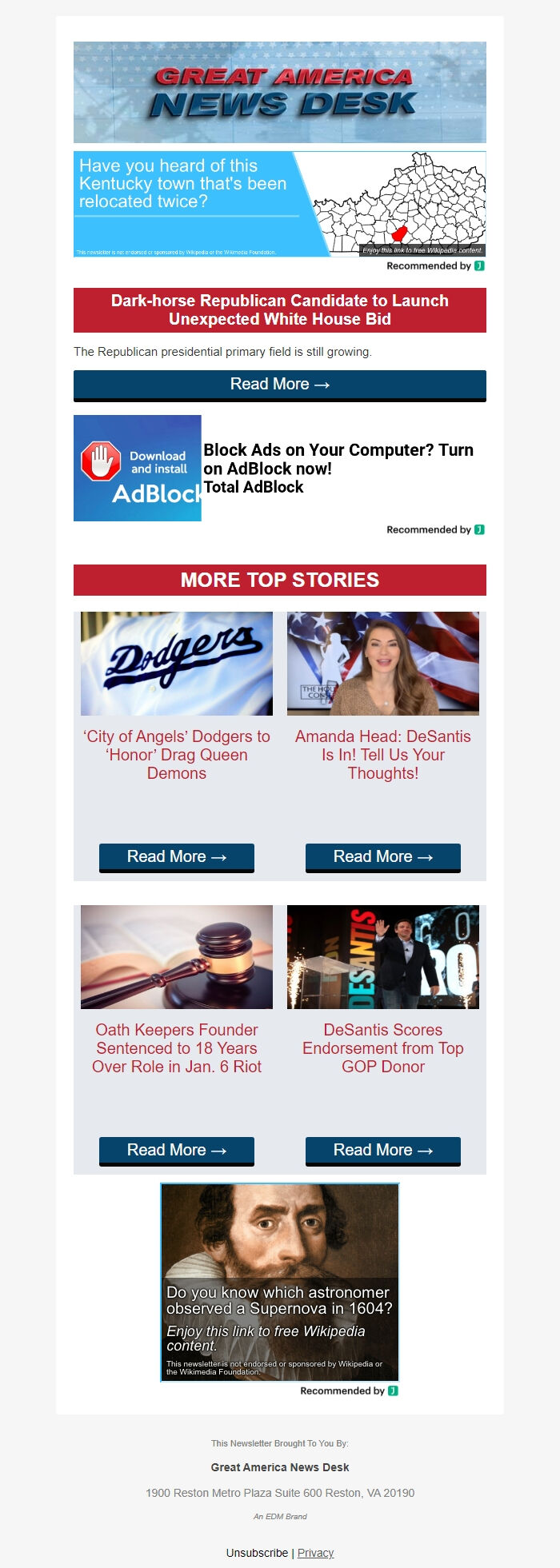Open the gavel image for Oath Keepers story

tap(177, 957)
